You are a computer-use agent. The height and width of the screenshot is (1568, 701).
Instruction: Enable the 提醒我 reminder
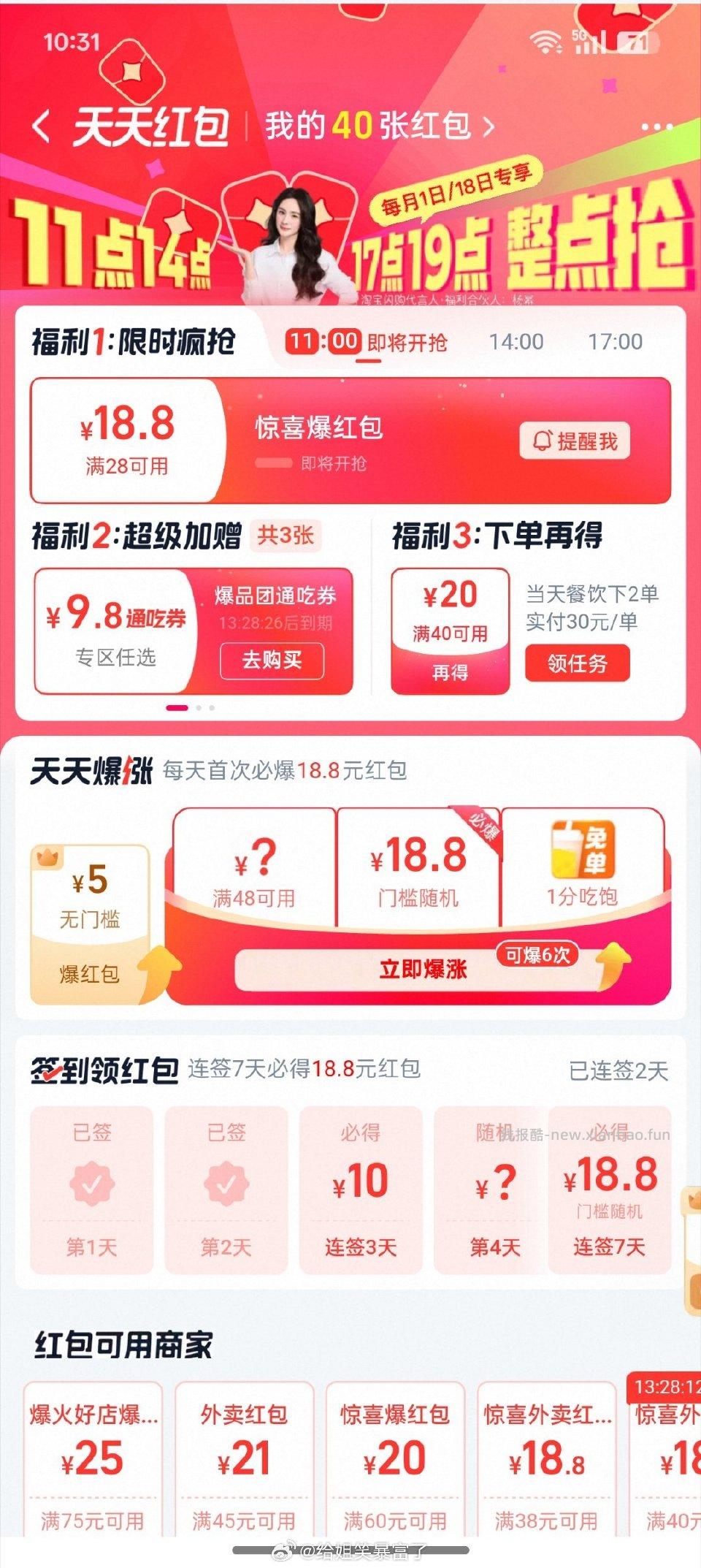point(577,439)
